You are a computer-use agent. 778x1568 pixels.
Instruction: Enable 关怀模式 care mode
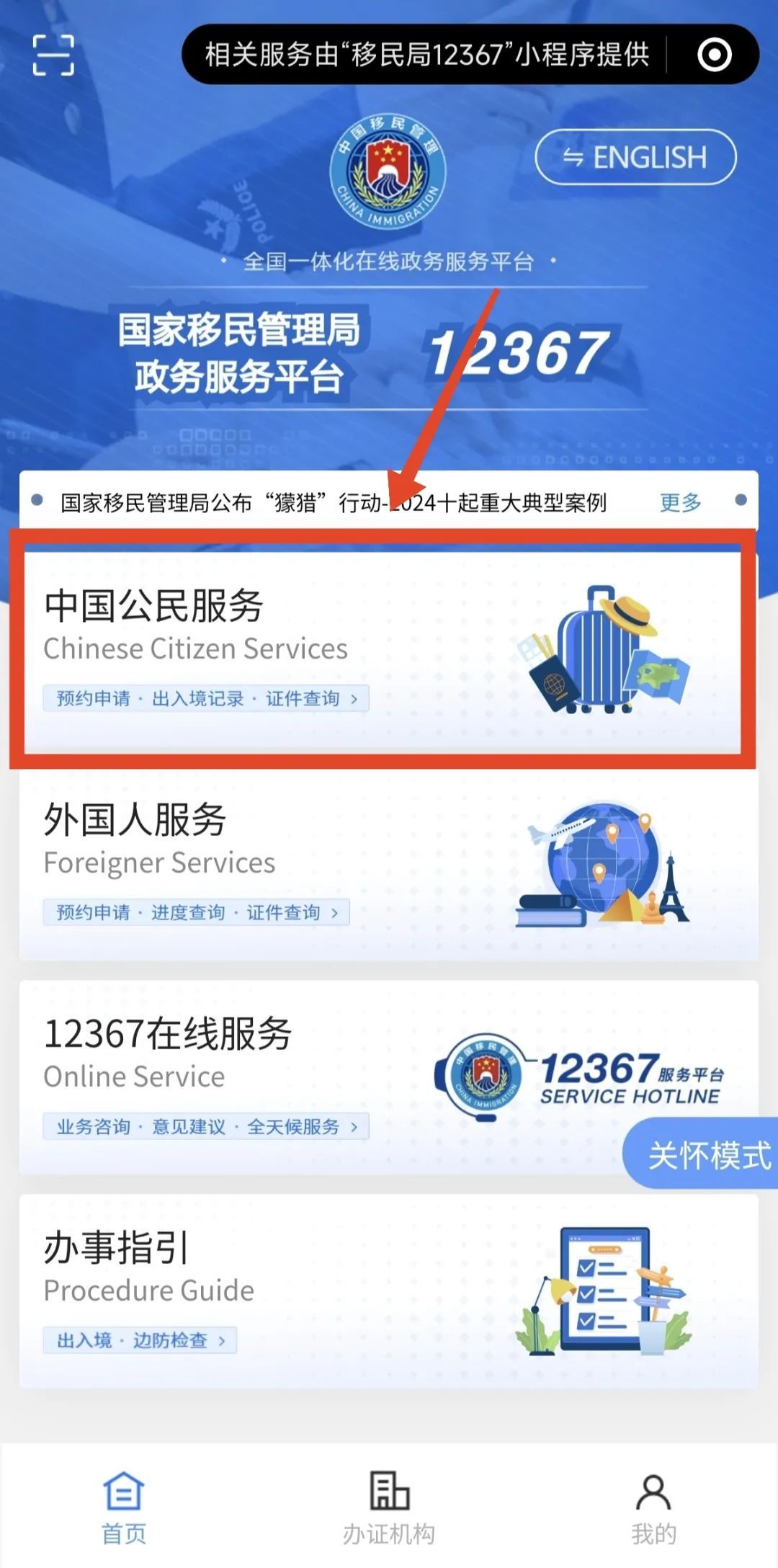pos(706,1156)
